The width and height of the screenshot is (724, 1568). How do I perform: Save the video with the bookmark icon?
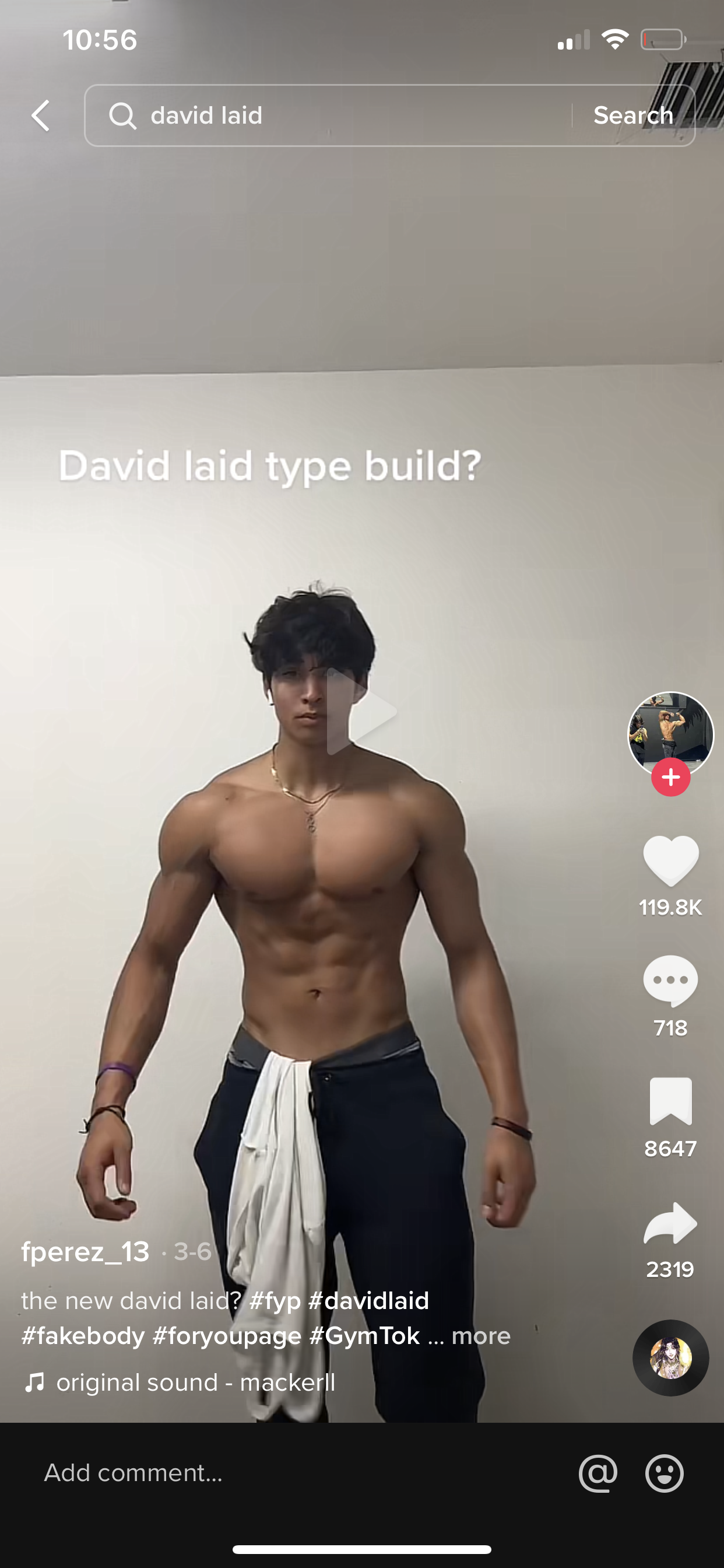click(x=670, y=1101)
